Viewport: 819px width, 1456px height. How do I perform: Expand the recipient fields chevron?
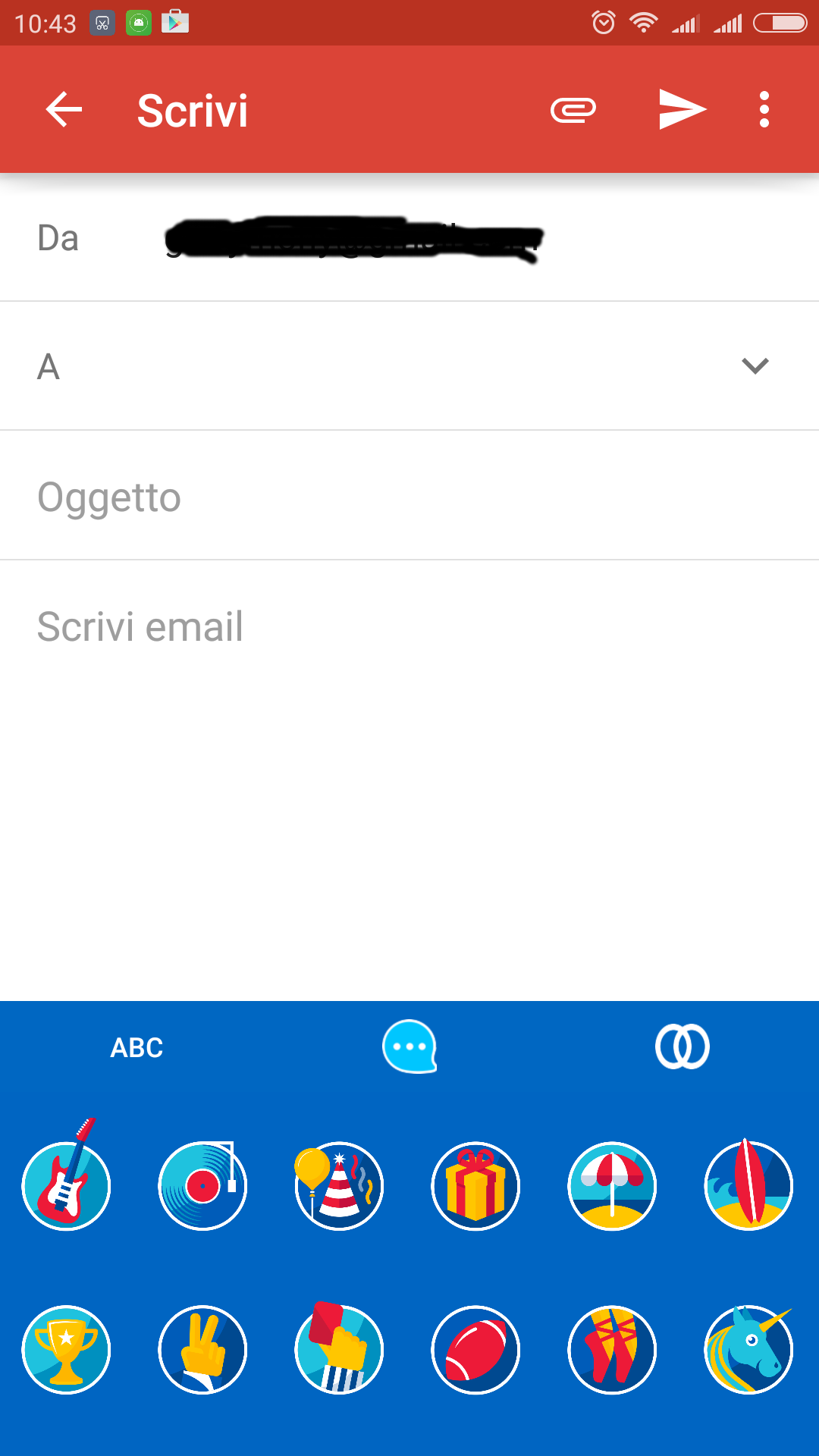tap(755, 366)
